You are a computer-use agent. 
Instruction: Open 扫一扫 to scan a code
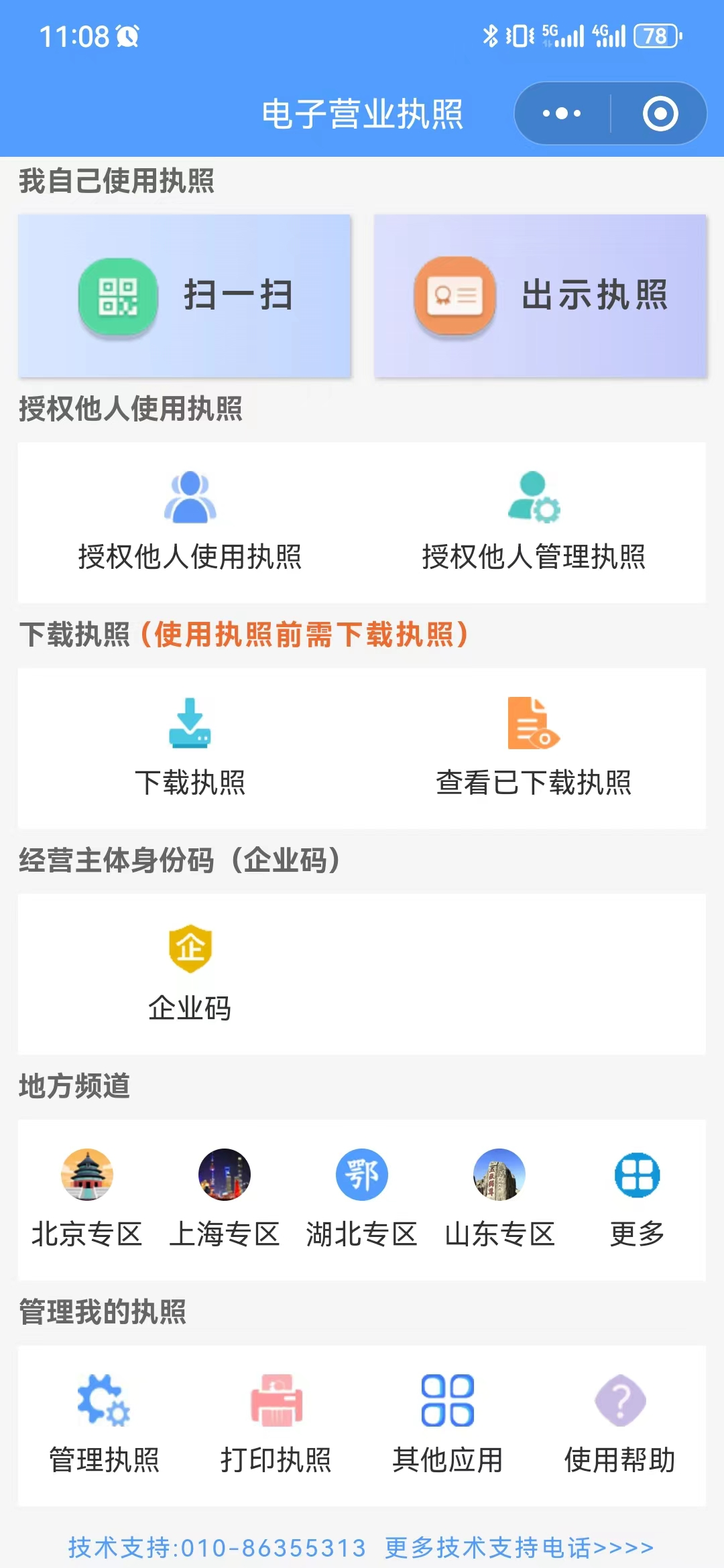point(185,296)
